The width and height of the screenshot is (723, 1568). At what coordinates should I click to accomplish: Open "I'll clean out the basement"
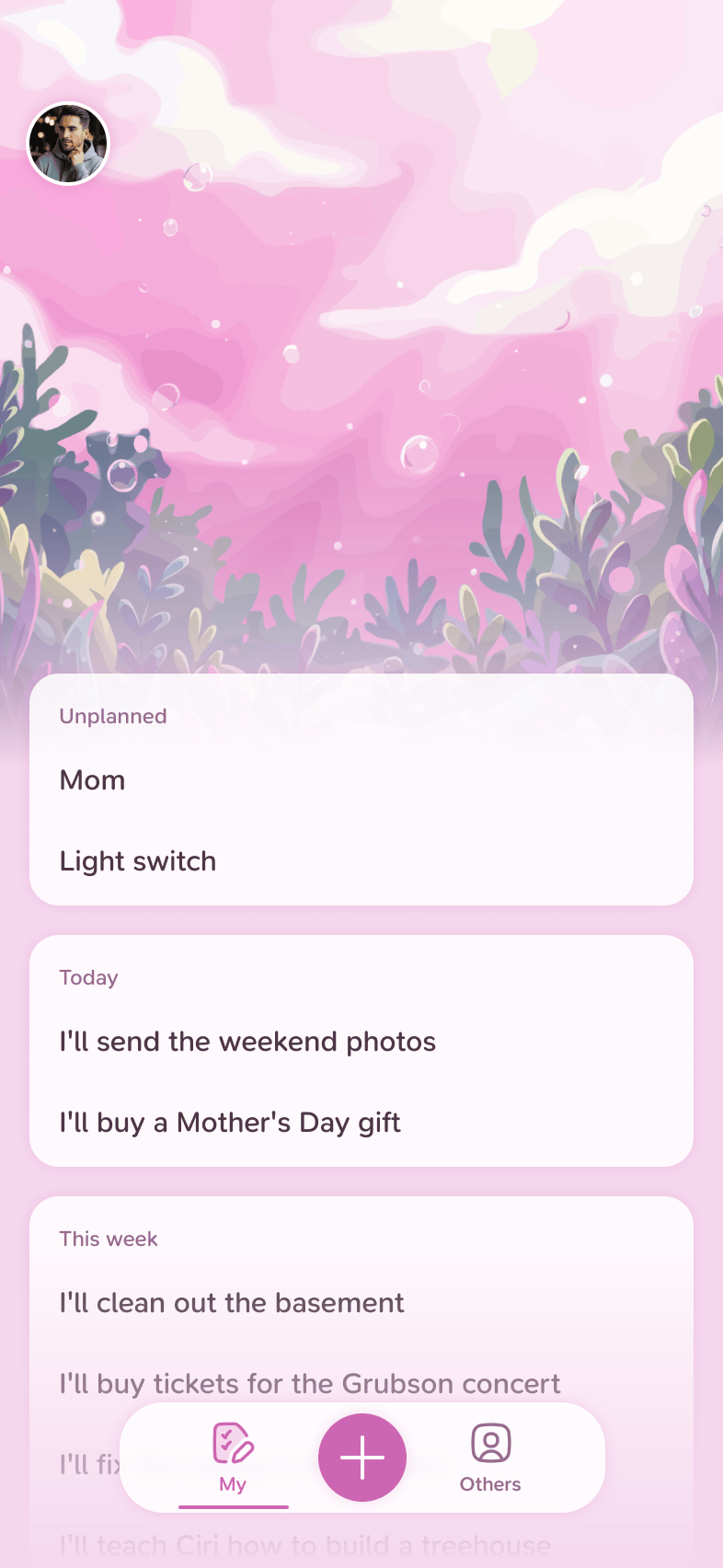click(361, 1303)
